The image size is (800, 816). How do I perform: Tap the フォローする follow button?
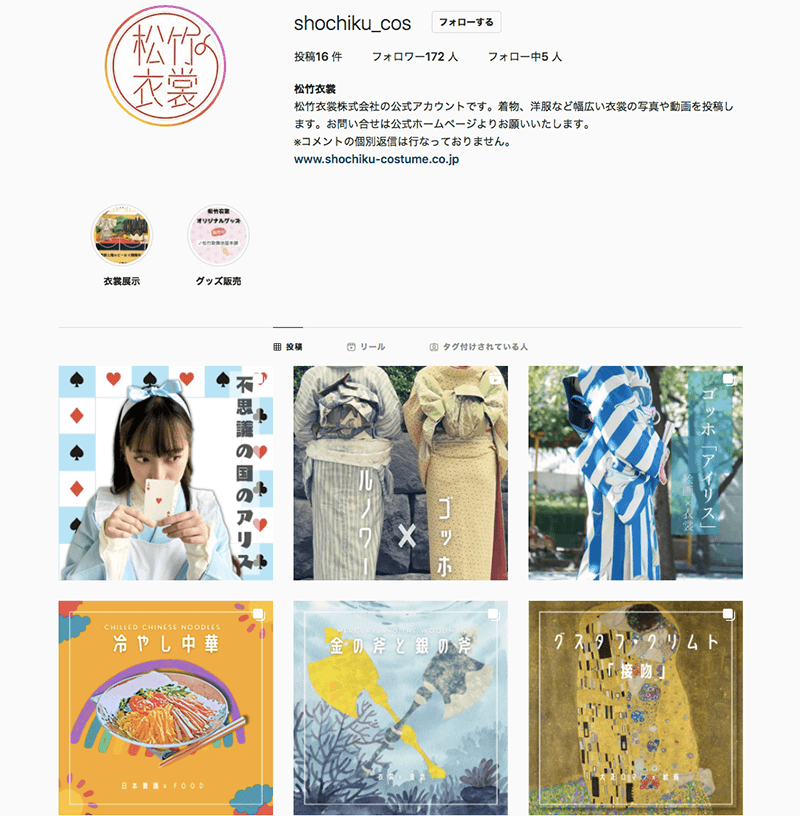coord(466,22)
